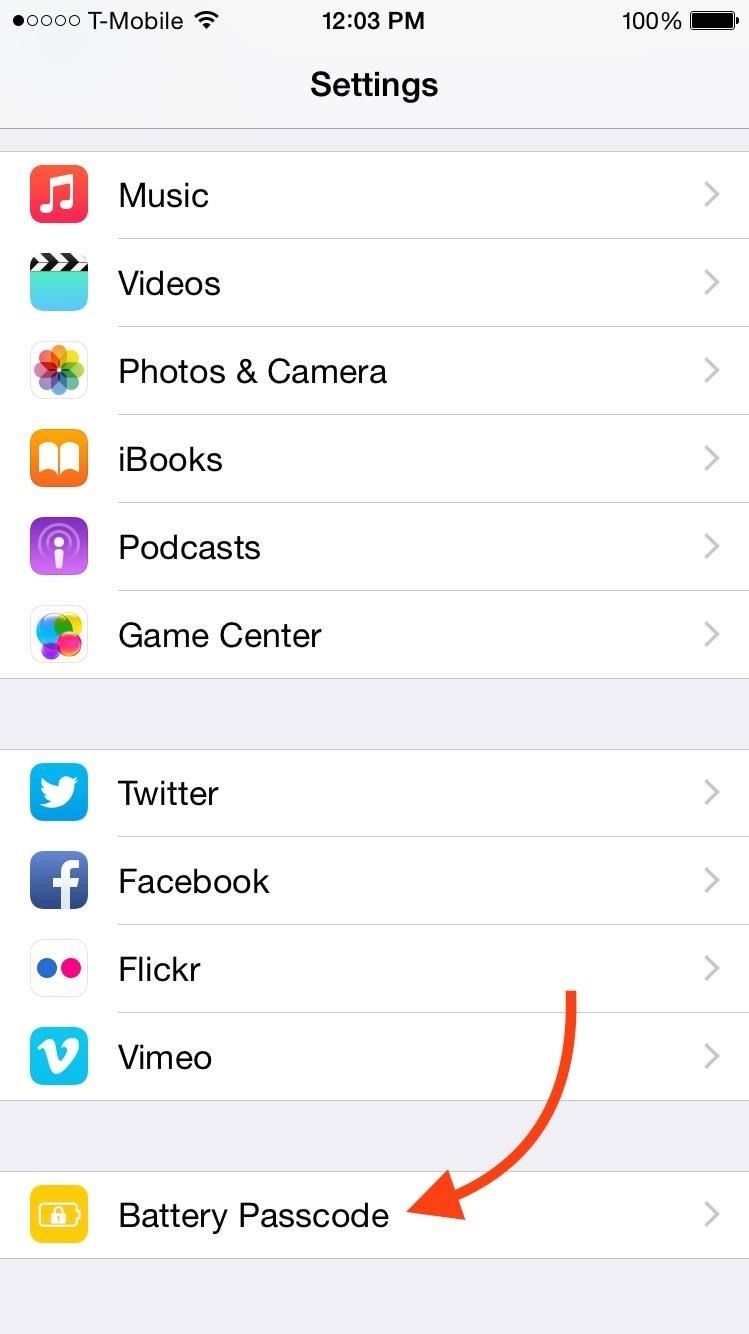749x1334 pixels.
Task: Select the iBooks row
Action: click(x=374, y=459)
